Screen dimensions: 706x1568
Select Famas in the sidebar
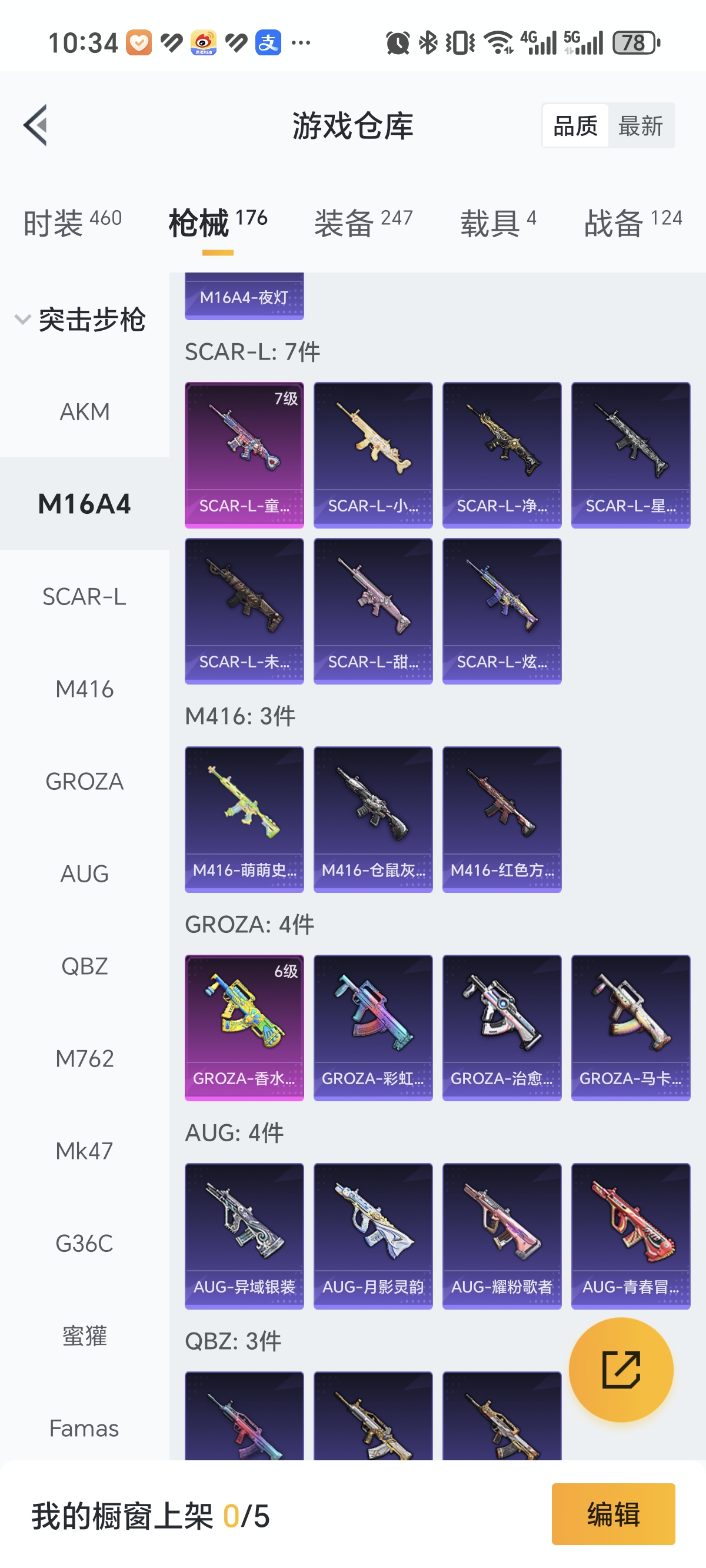tap(85, 1428)
